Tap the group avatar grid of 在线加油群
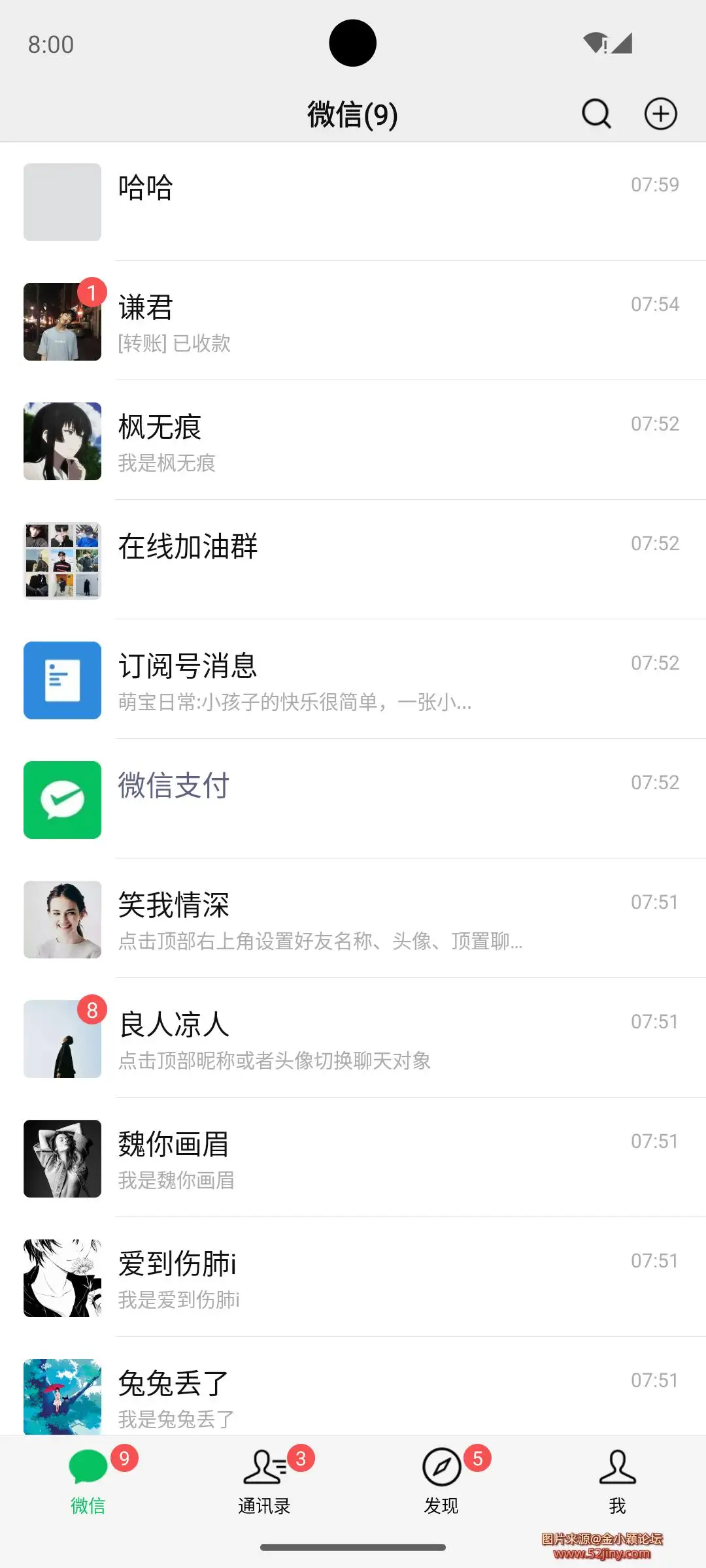The width and height of the screenshot is (706, 1568). tap(62, 561)
